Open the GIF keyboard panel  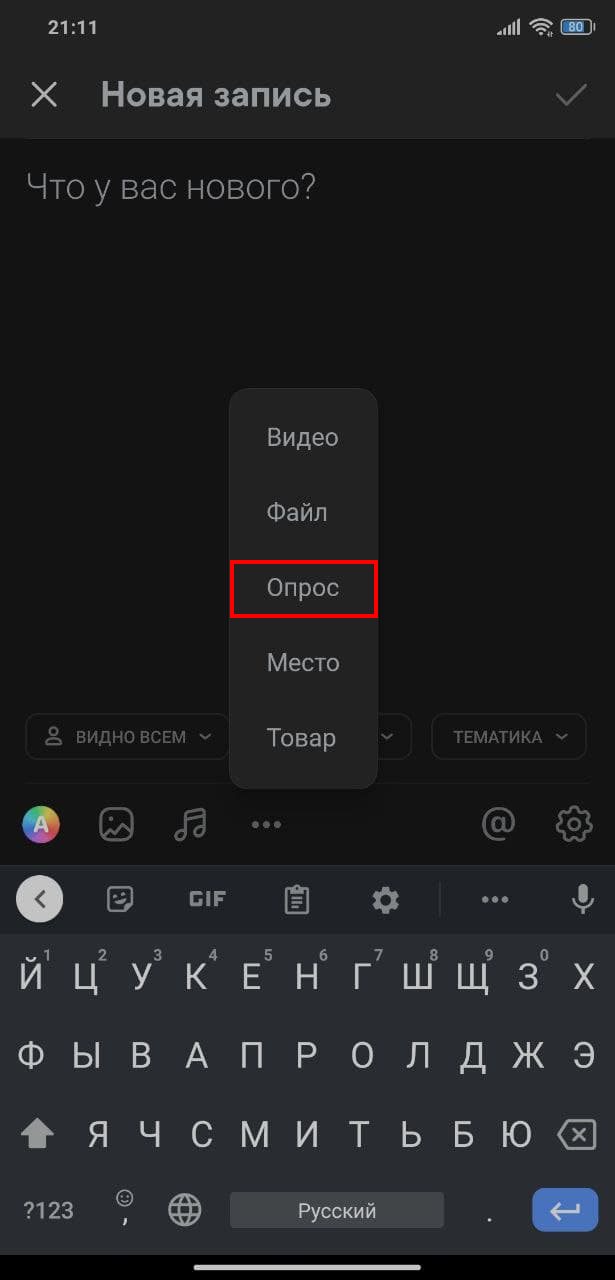click(207, 899)
